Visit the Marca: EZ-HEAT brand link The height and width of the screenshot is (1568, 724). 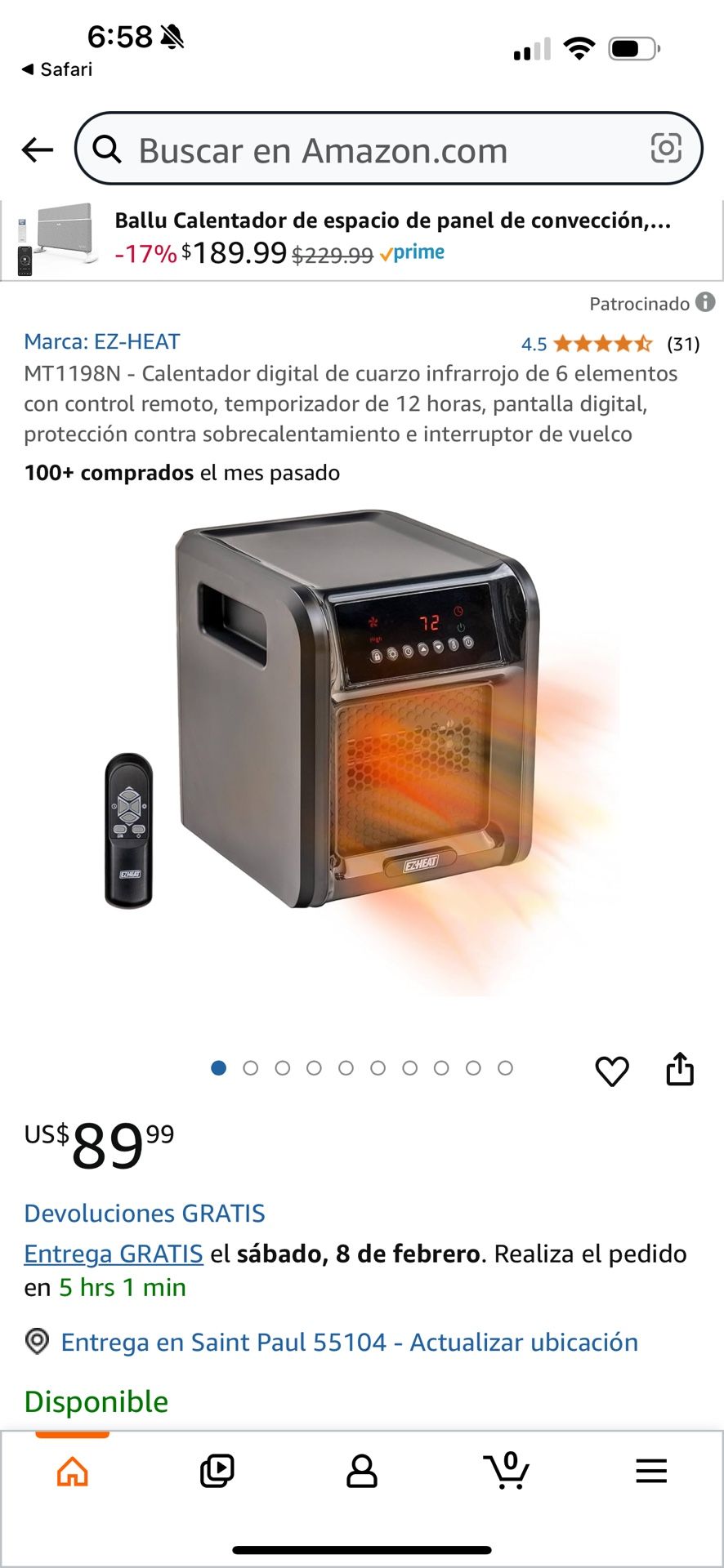click(102, 341)
